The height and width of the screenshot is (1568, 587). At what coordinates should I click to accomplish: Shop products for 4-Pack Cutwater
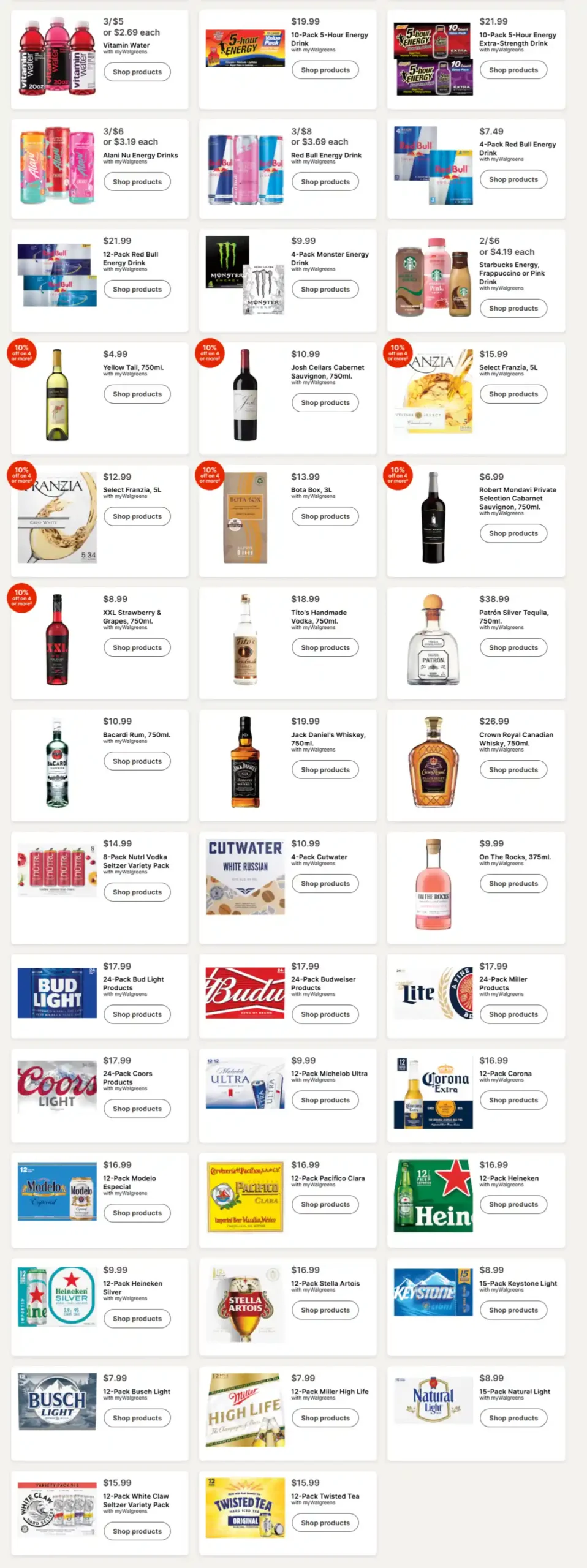325,884
